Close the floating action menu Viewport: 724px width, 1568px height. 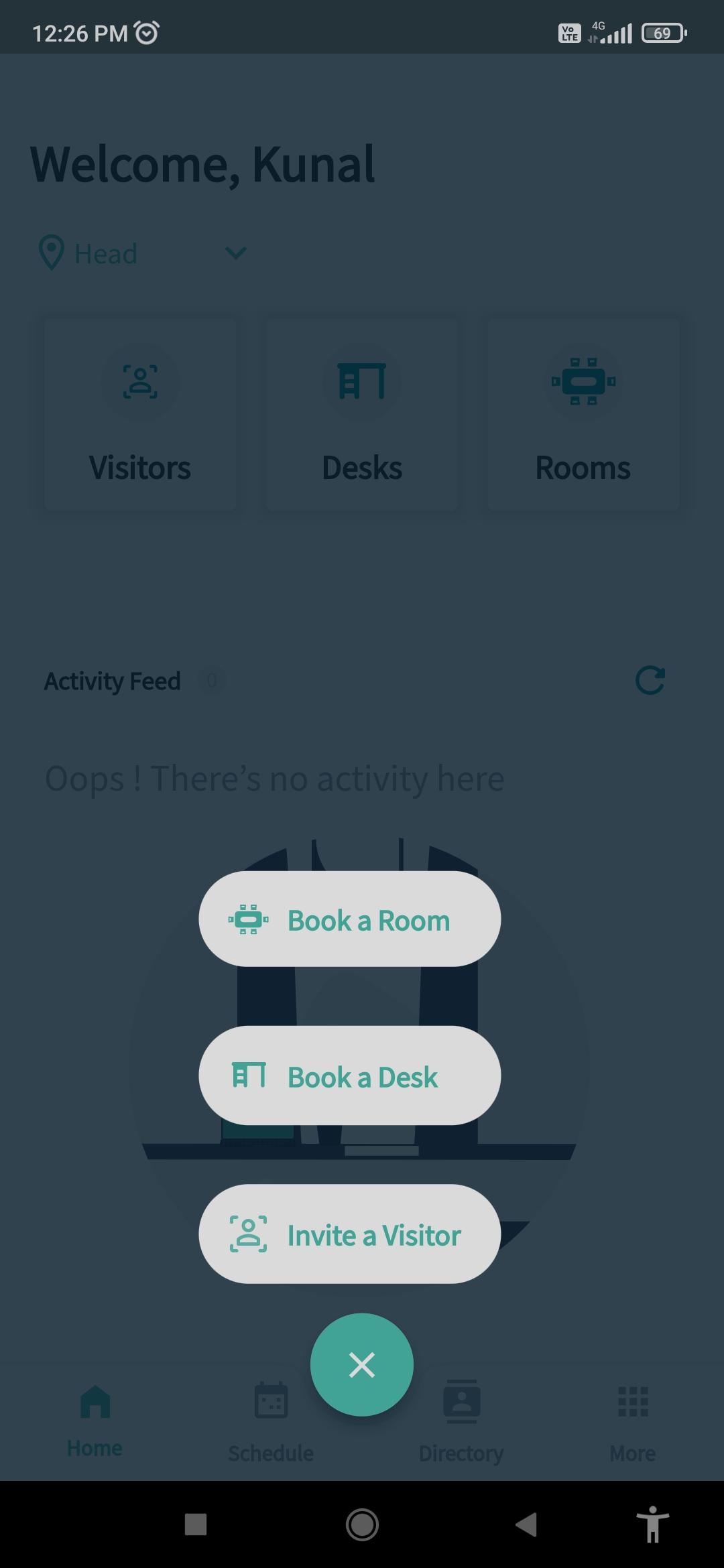tap(361, 1365)
